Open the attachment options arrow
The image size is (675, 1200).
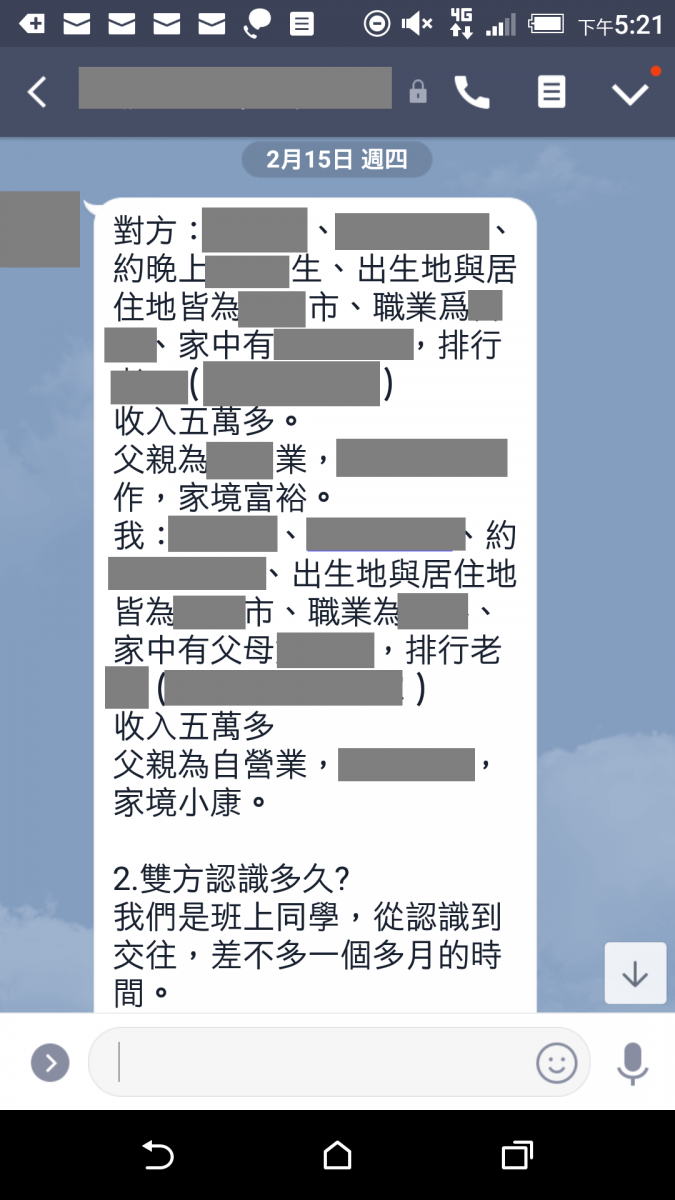pyautogui.click(x=50, y=1062)
